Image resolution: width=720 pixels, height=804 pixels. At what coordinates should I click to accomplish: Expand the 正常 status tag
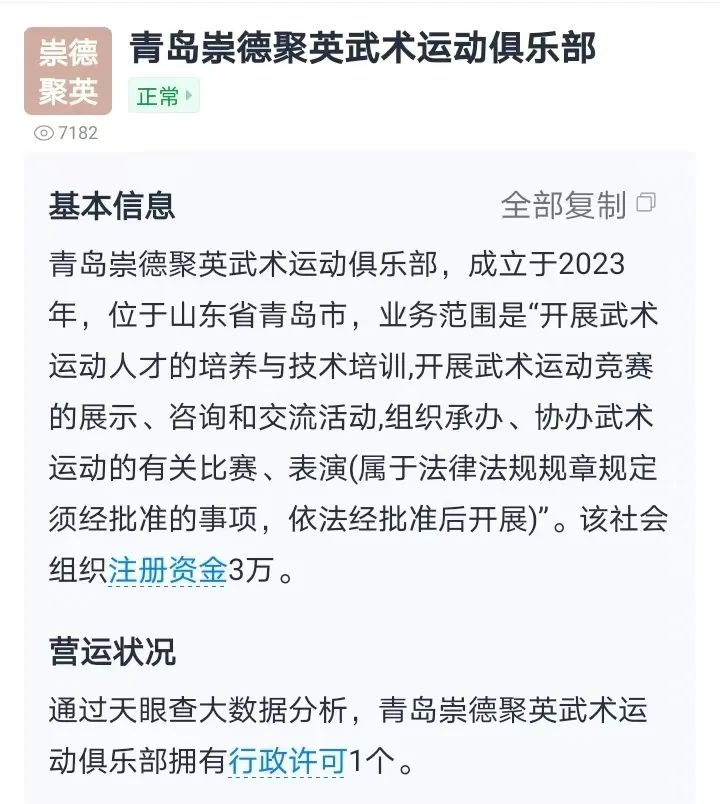164,97
